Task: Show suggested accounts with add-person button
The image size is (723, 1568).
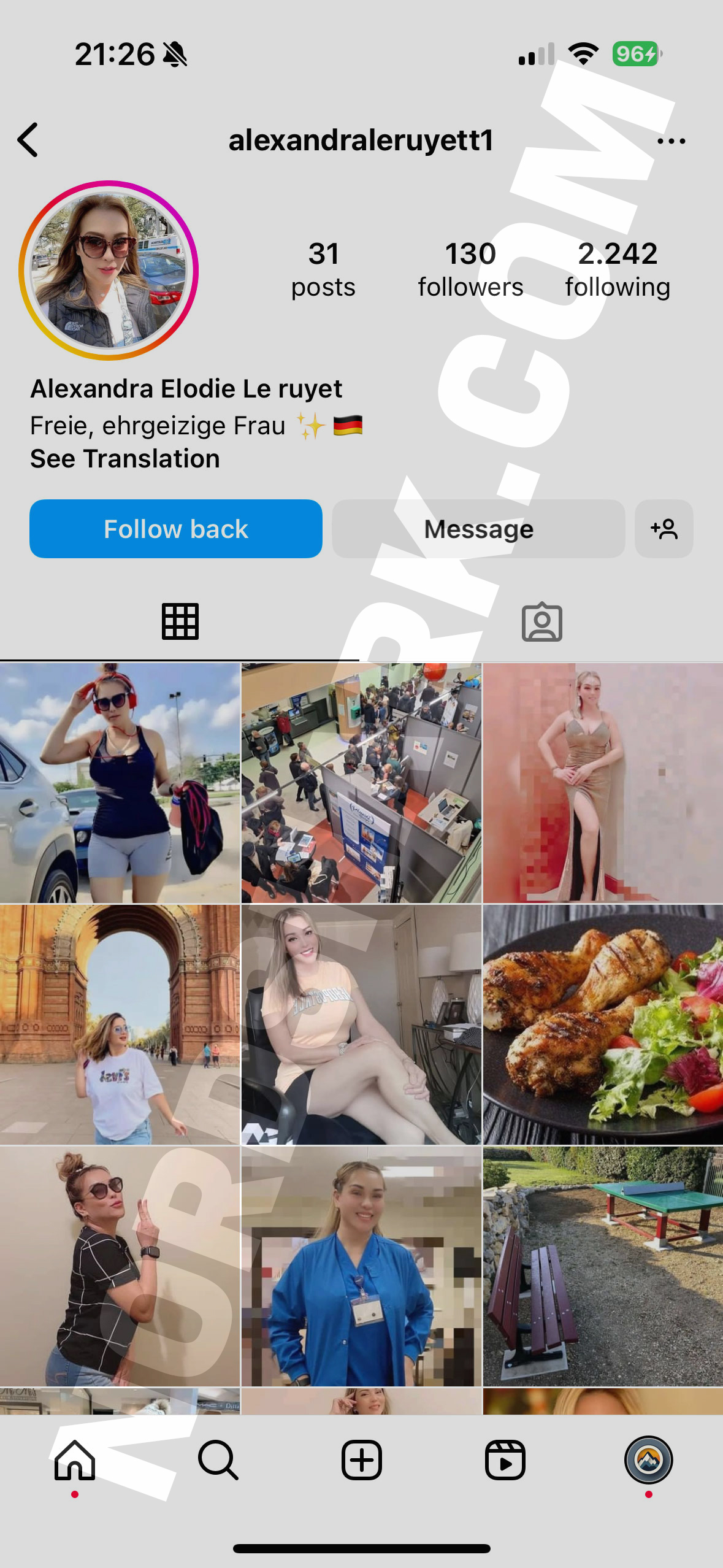Action: point(664,529)
